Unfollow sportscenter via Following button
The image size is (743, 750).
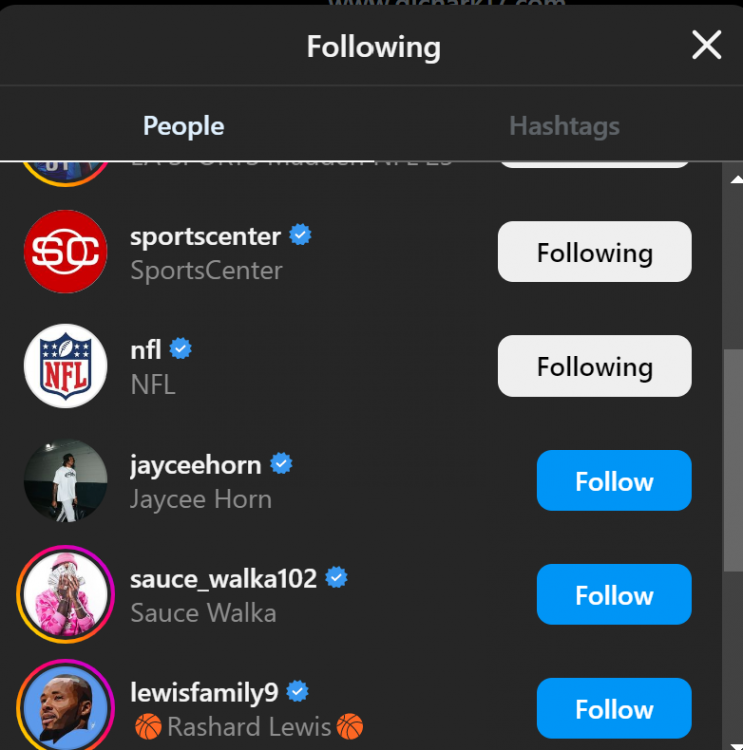click(x=594, y=252)
